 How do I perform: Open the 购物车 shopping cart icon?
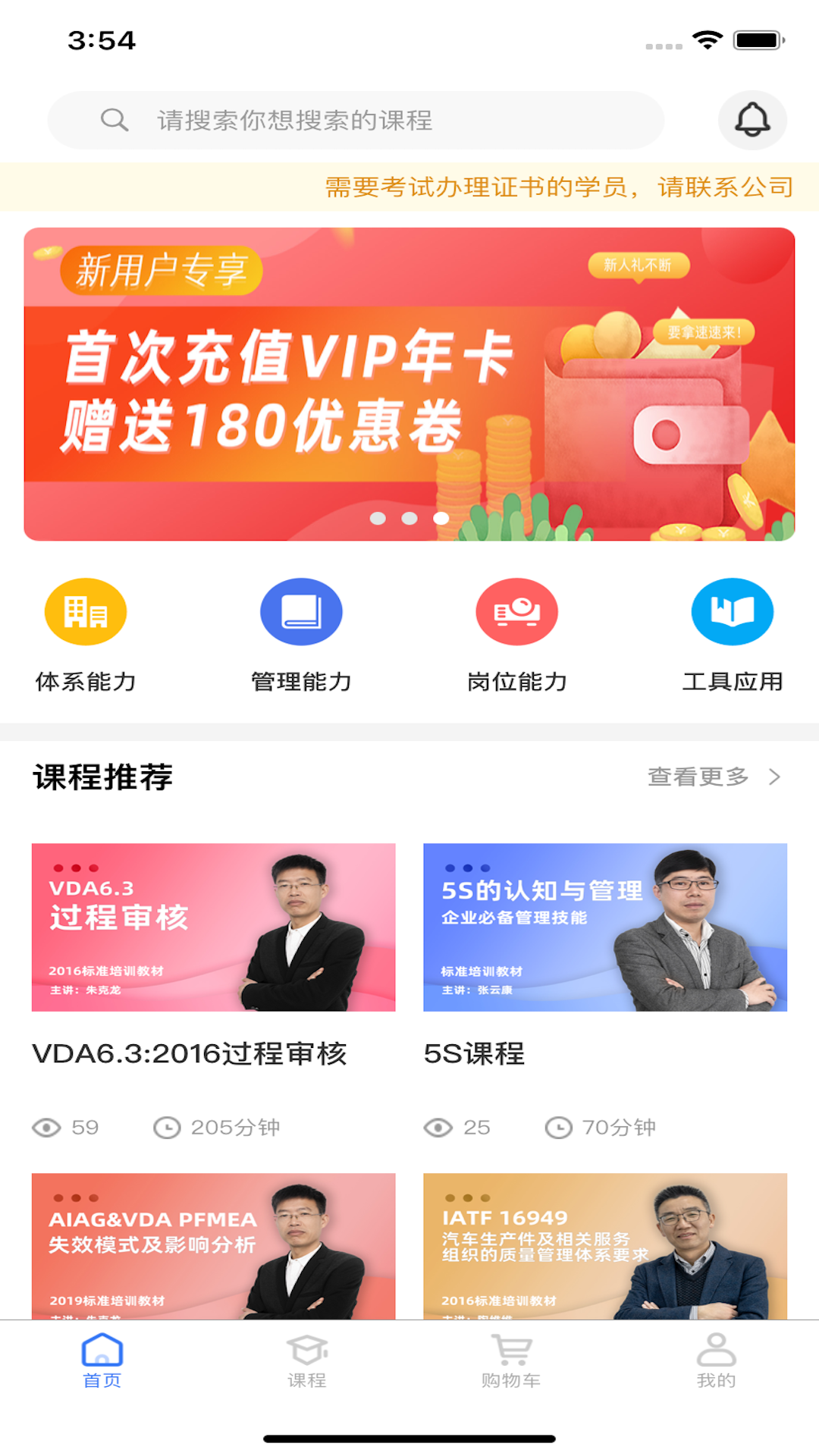point(510,1363)
